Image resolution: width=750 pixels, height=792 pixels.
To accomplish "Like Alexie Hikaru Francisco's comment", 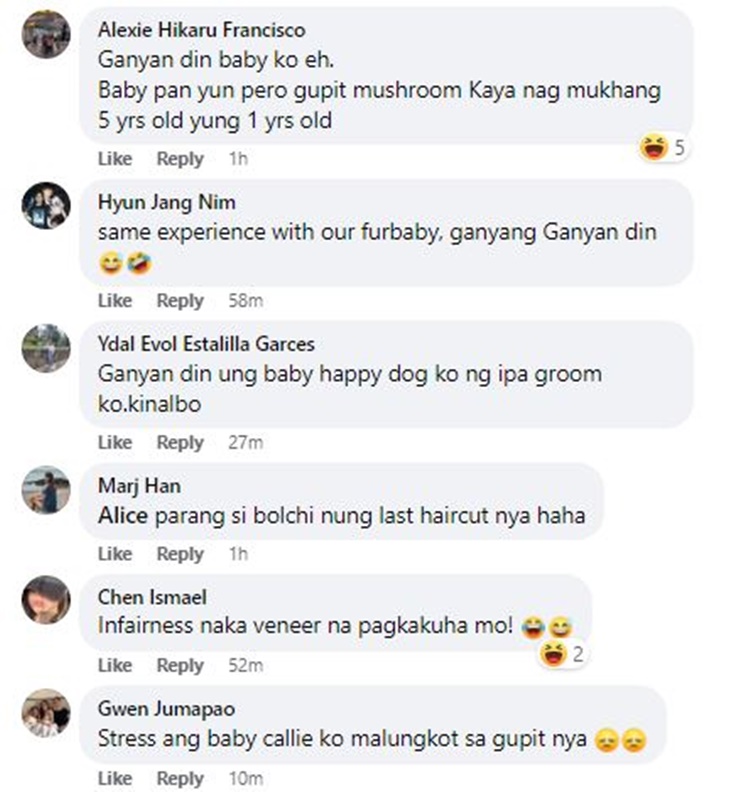I will pos(114,159).
